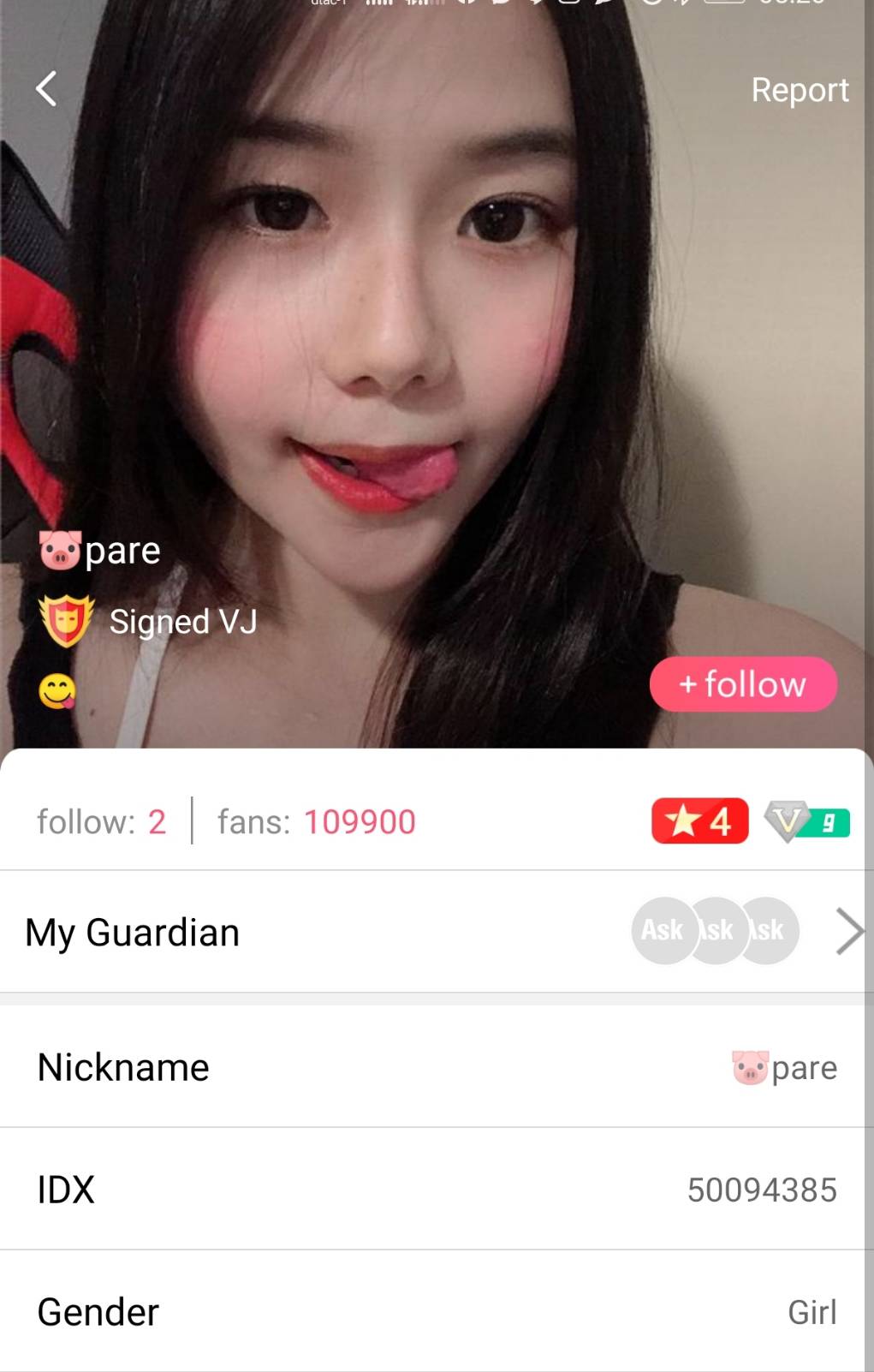View the follow count list

click(101, 822)
